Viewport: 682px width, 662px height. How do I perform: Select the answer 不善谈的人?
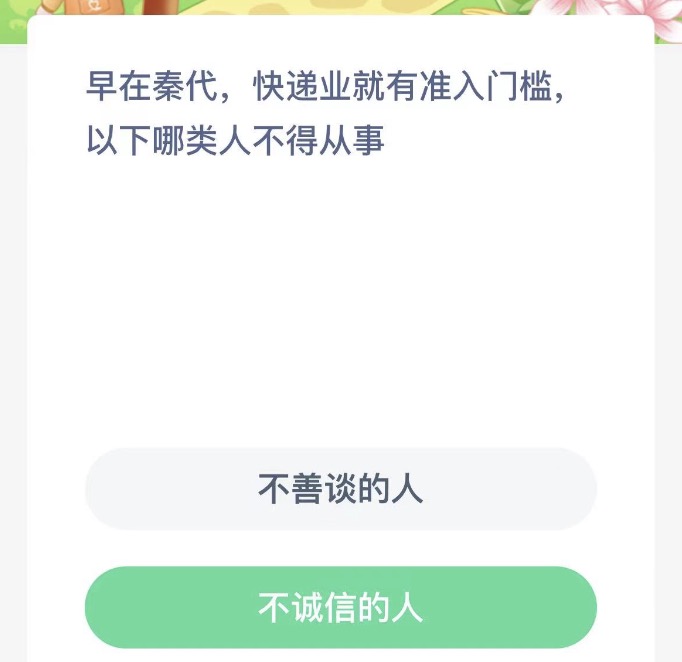pyautogui.click(x=340, y=489)
